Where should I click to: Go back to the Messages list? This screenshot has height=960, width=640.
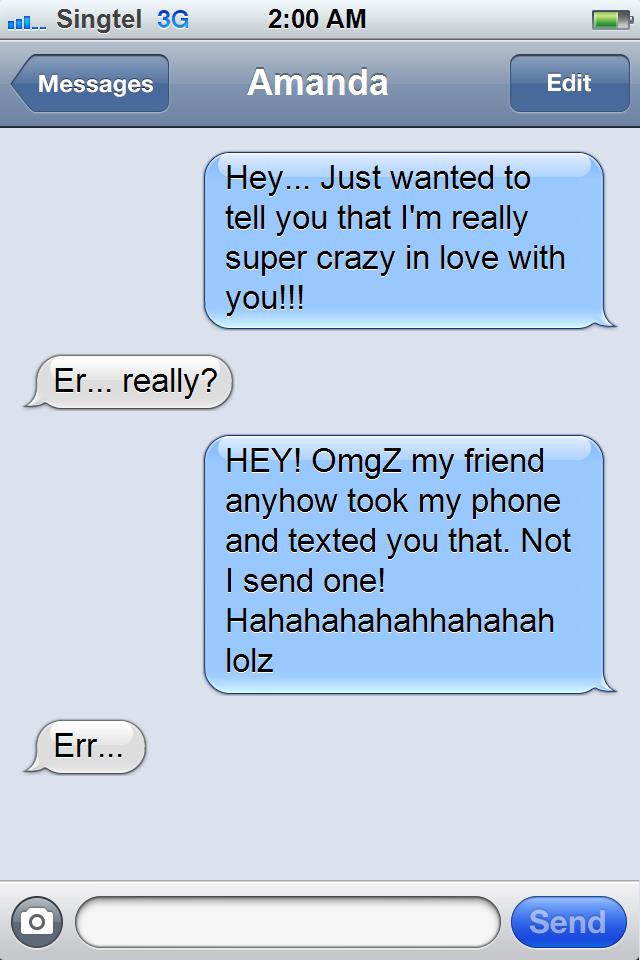92,84
